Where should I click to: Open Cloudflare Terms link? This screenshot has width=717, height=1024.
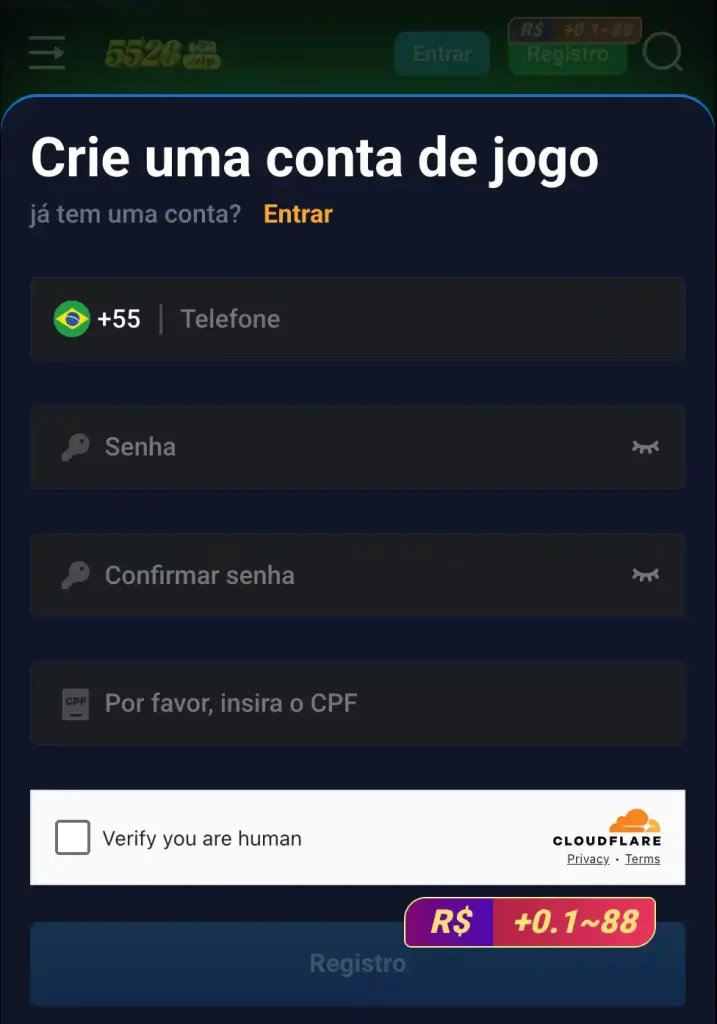[642, 859]
